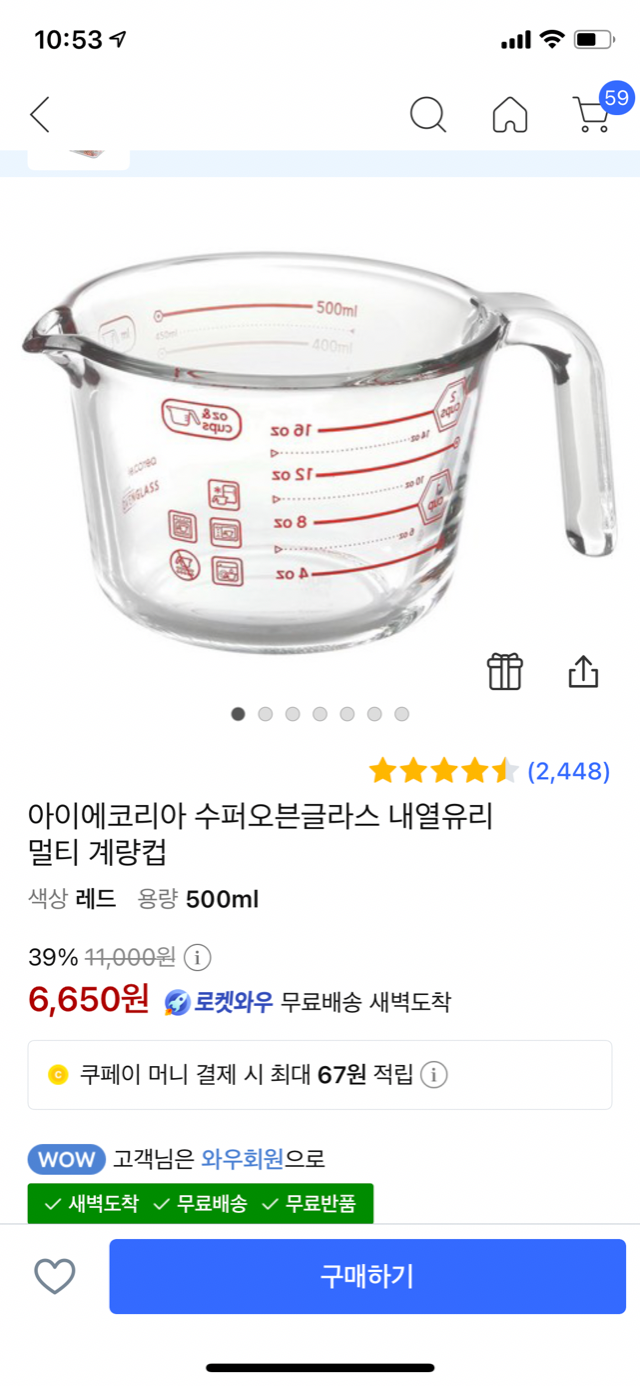This screenshot has width=640, height=1386.
Task: Open the 와우회원 link
Action: pos(243,1159)
